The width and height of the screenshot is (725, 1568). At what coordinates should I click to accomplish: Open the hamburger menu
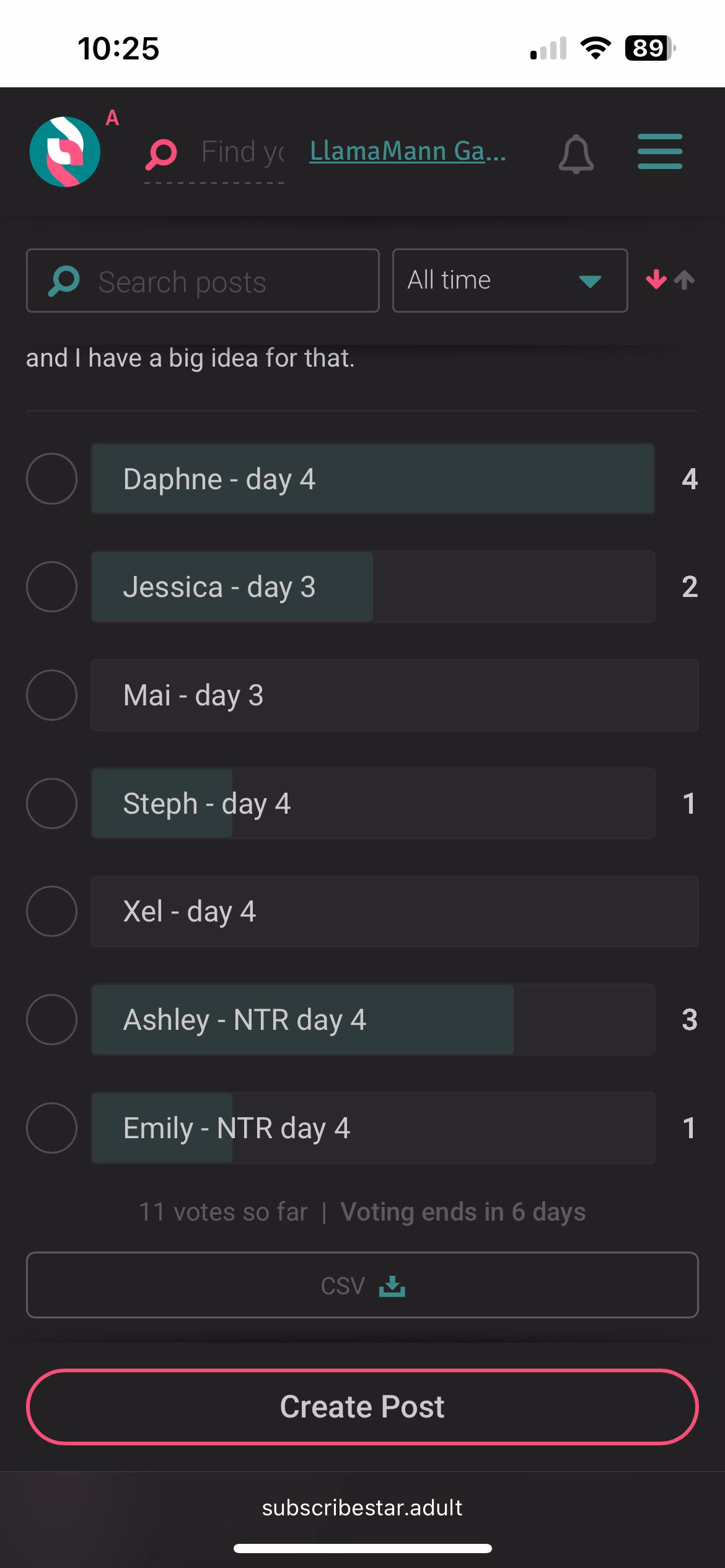[x=660, y=152]
